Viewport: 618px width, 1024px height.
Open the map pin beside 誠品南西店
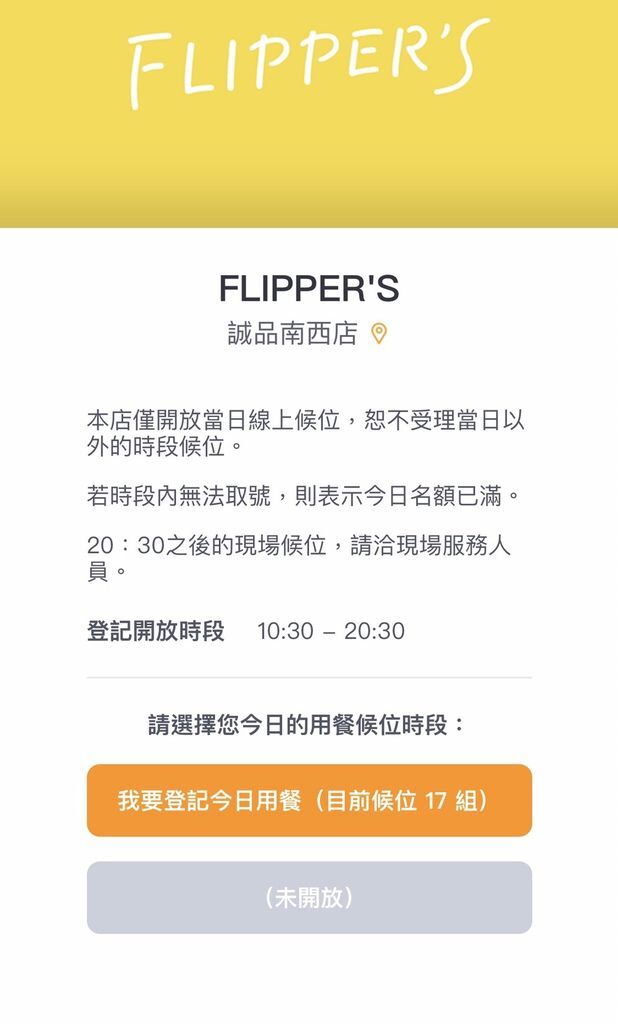(379, 333)
